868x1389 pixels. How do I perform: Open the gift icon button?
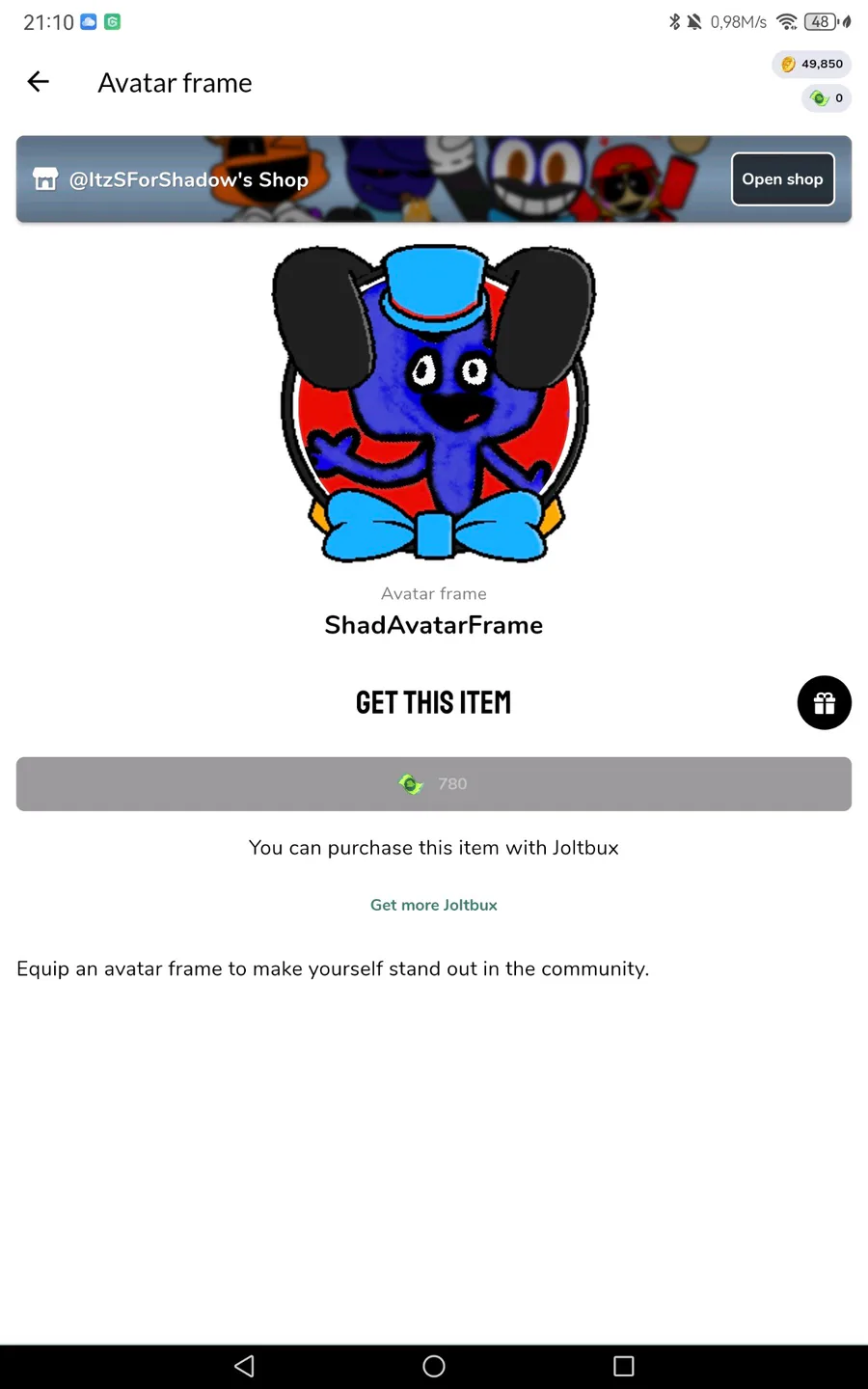[825, 702]
